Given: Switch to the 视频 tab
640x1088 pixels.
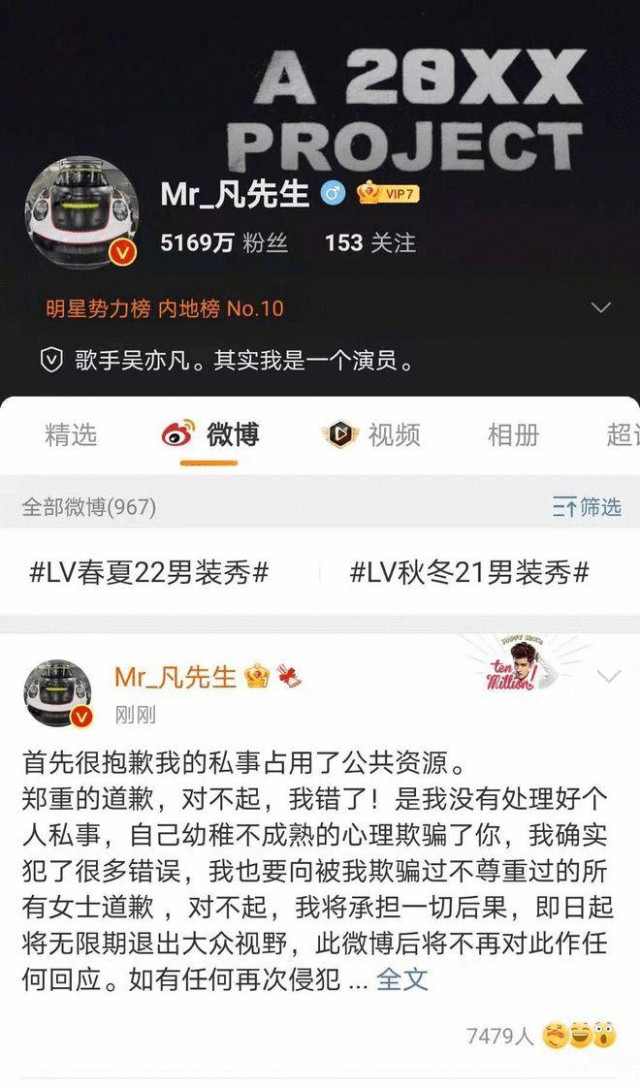Looking at the screenshot, I should 372,435.
